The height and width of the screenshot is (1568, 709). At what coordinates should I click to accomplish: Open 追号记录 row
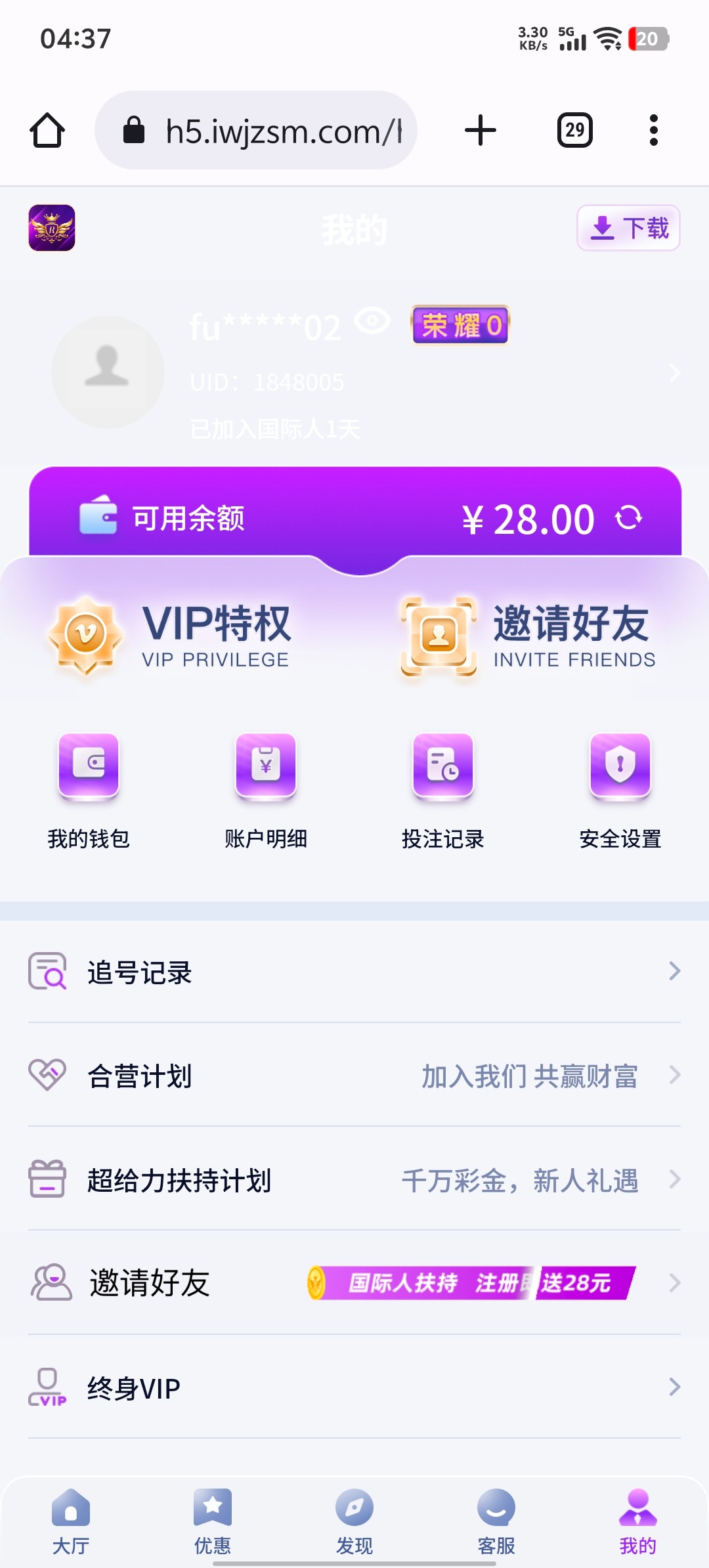click(x=354, y=972)
